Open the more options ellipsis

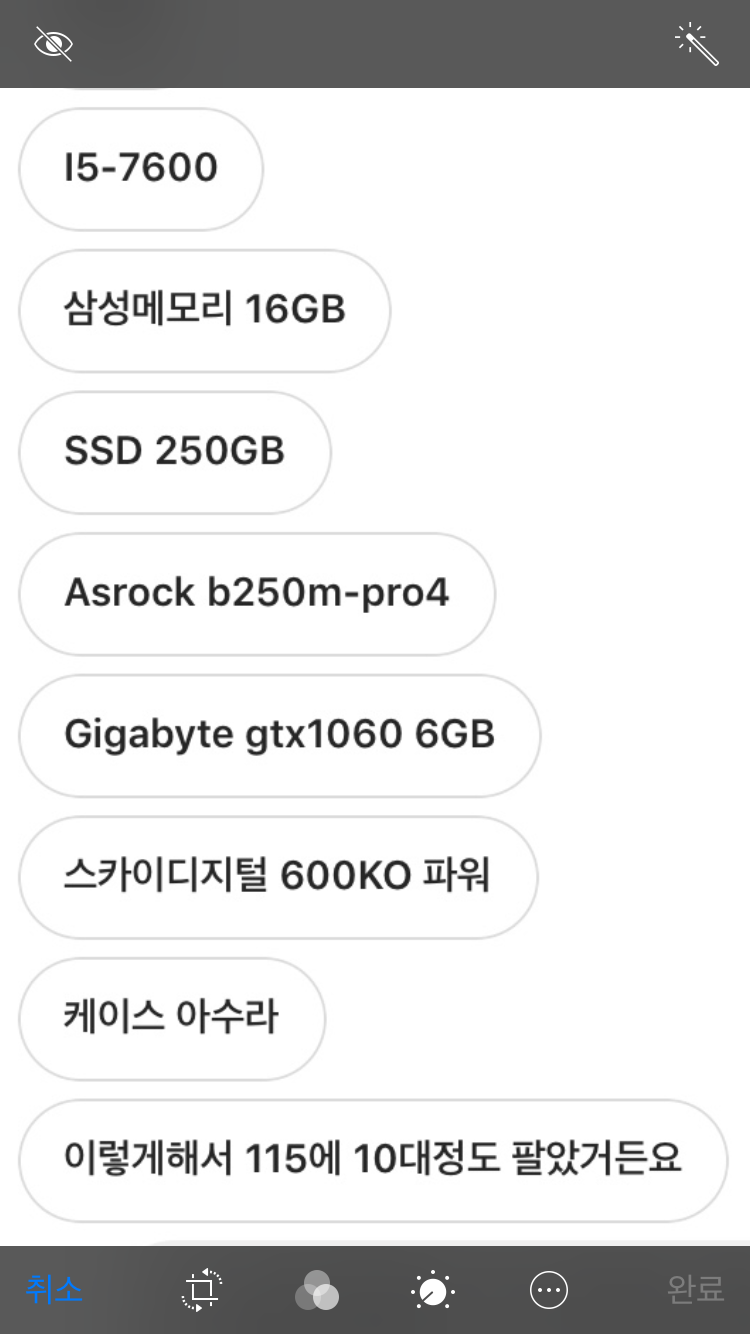(549, 1290)
